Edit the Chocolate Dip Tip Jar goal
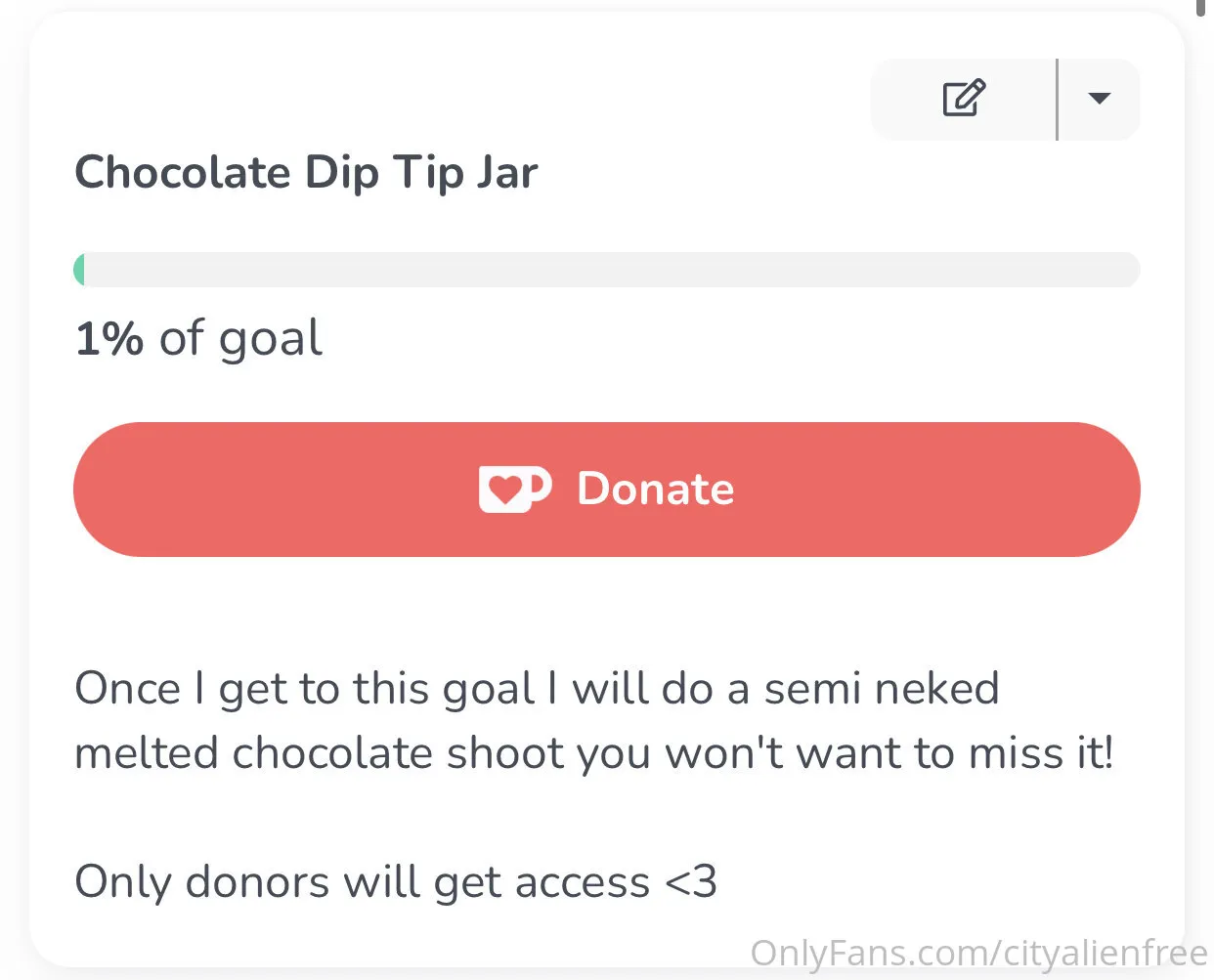The height and width of the screenshot is (980, 1214). click(963, 99)
